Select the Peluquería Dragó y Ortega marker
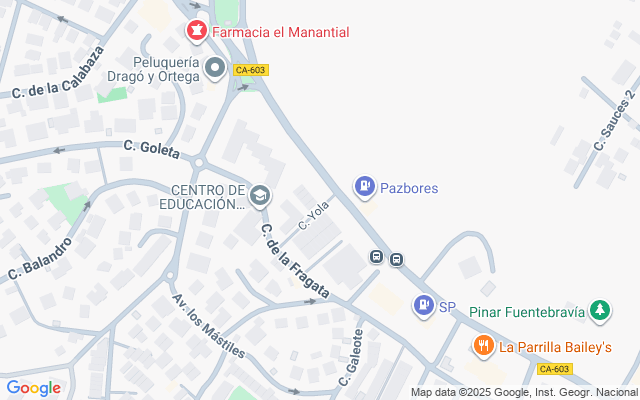The height and width of the screenshot is (400, 640). pyautogui.click(x=215, y=69)
